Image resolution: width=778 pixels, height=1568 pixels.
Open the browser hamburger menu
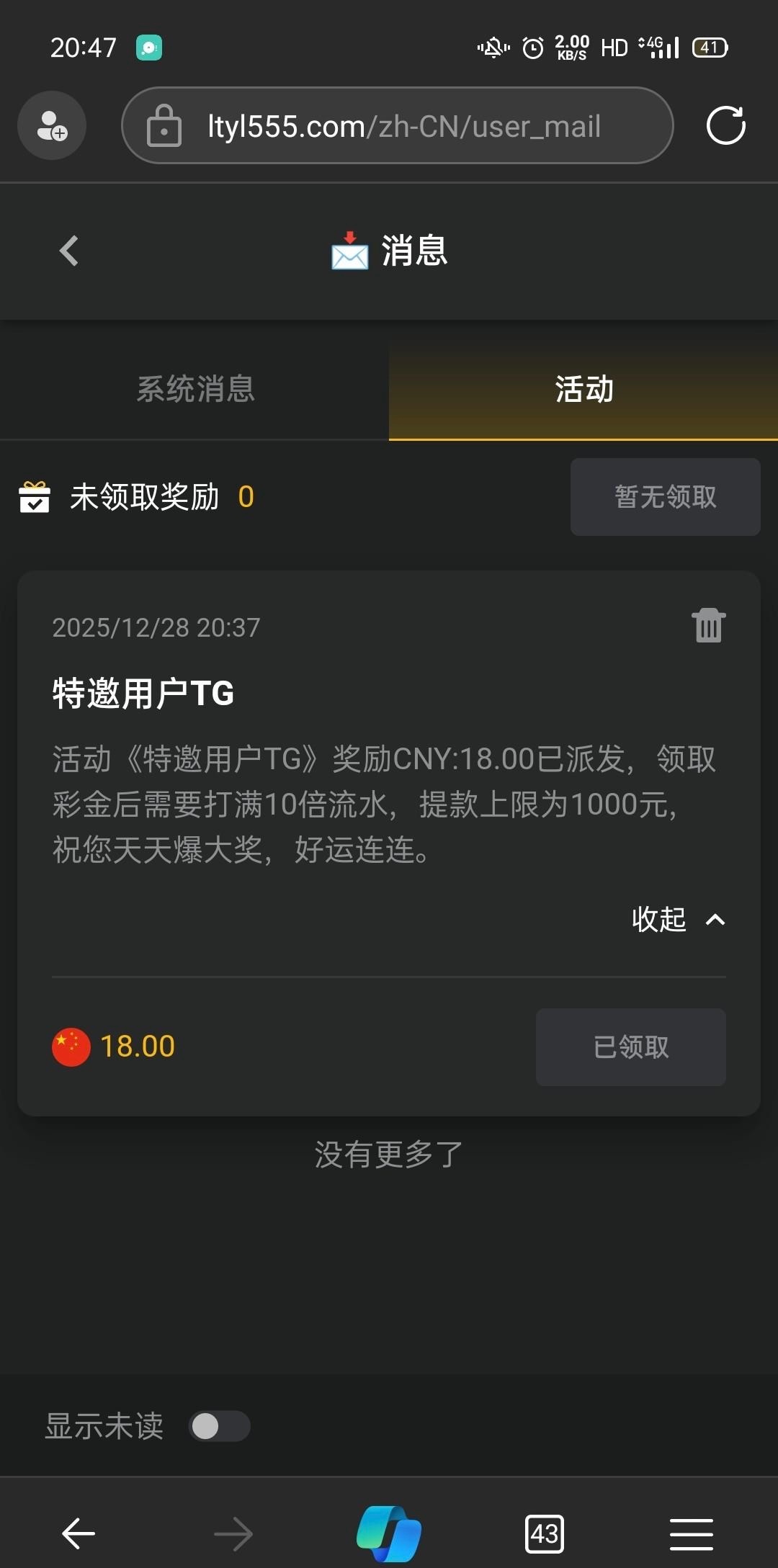pos(691,1534)
